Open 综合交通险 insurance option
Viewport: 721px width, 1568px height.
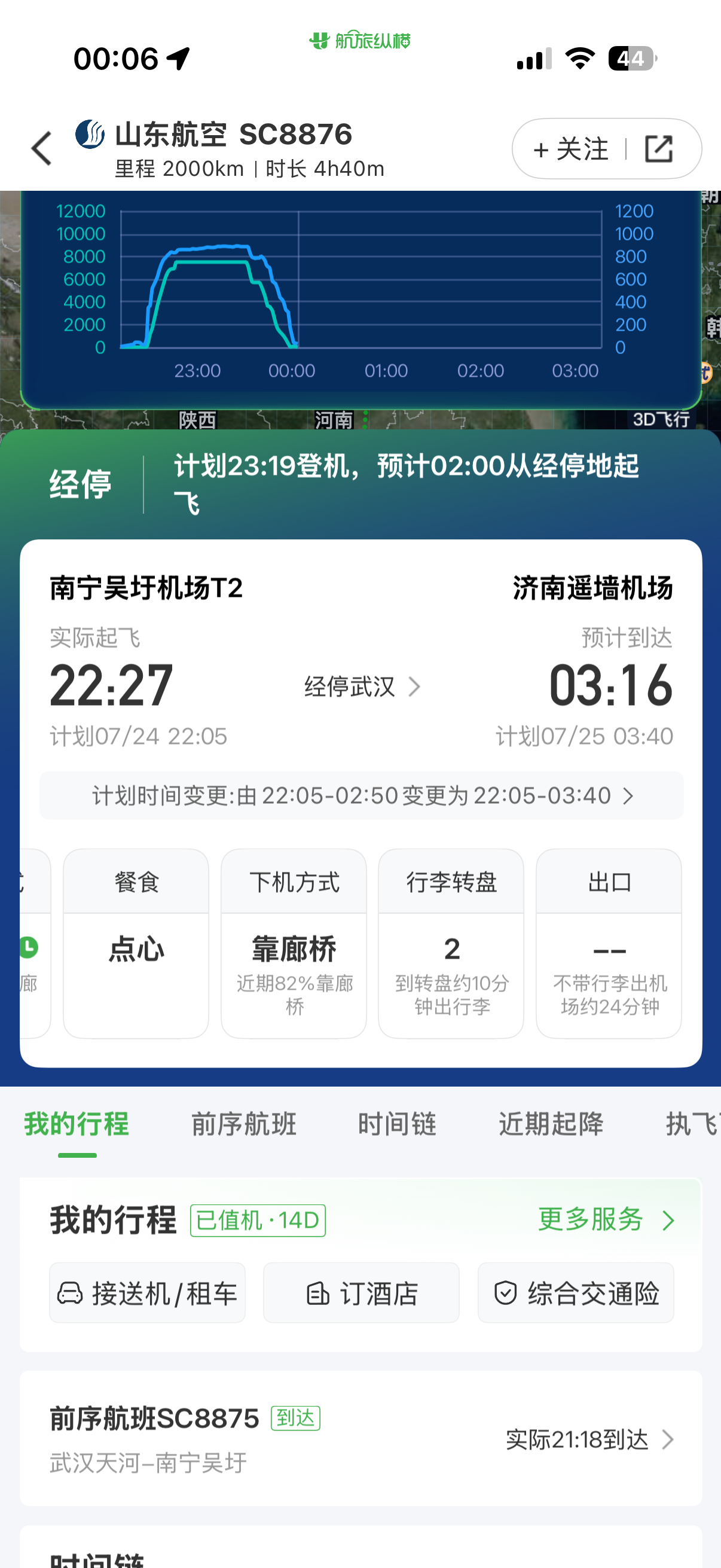[576, 1293]
